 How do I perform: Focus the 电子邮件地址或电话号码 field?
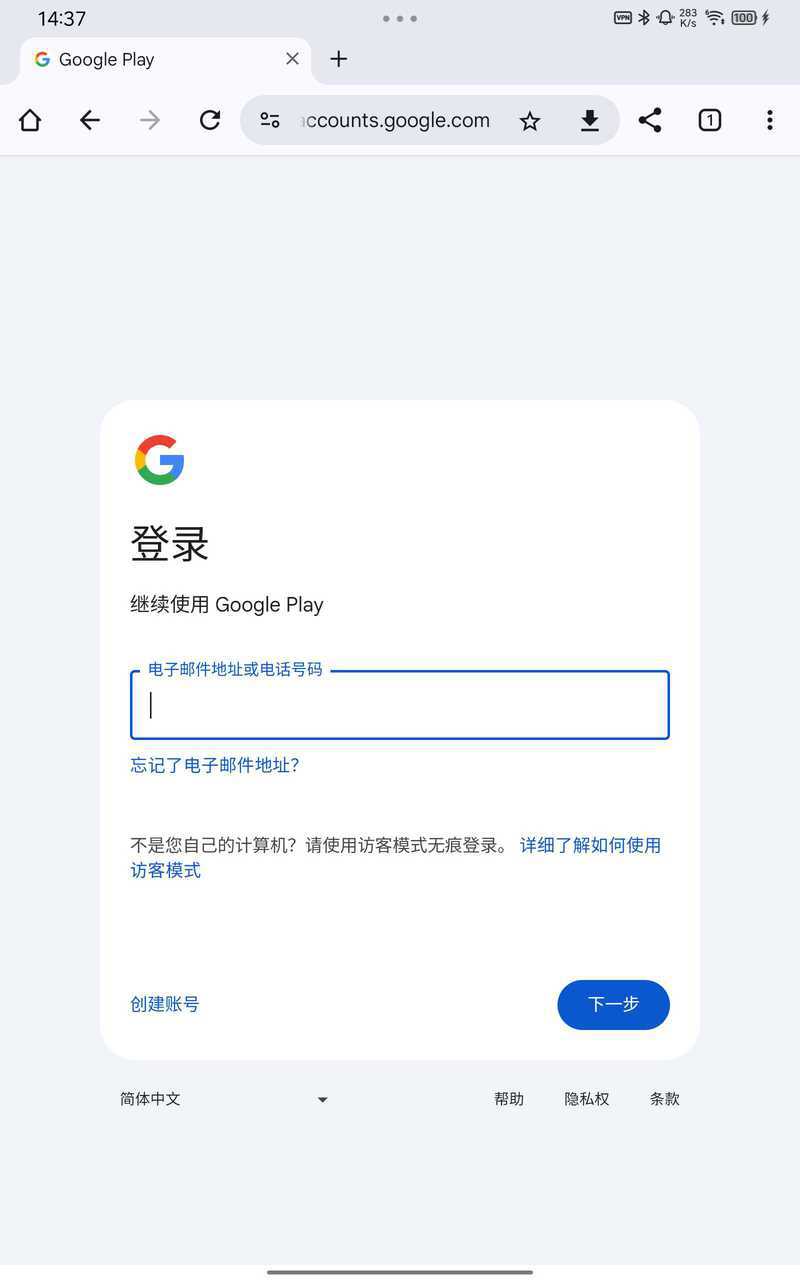(x=400, y=705)
